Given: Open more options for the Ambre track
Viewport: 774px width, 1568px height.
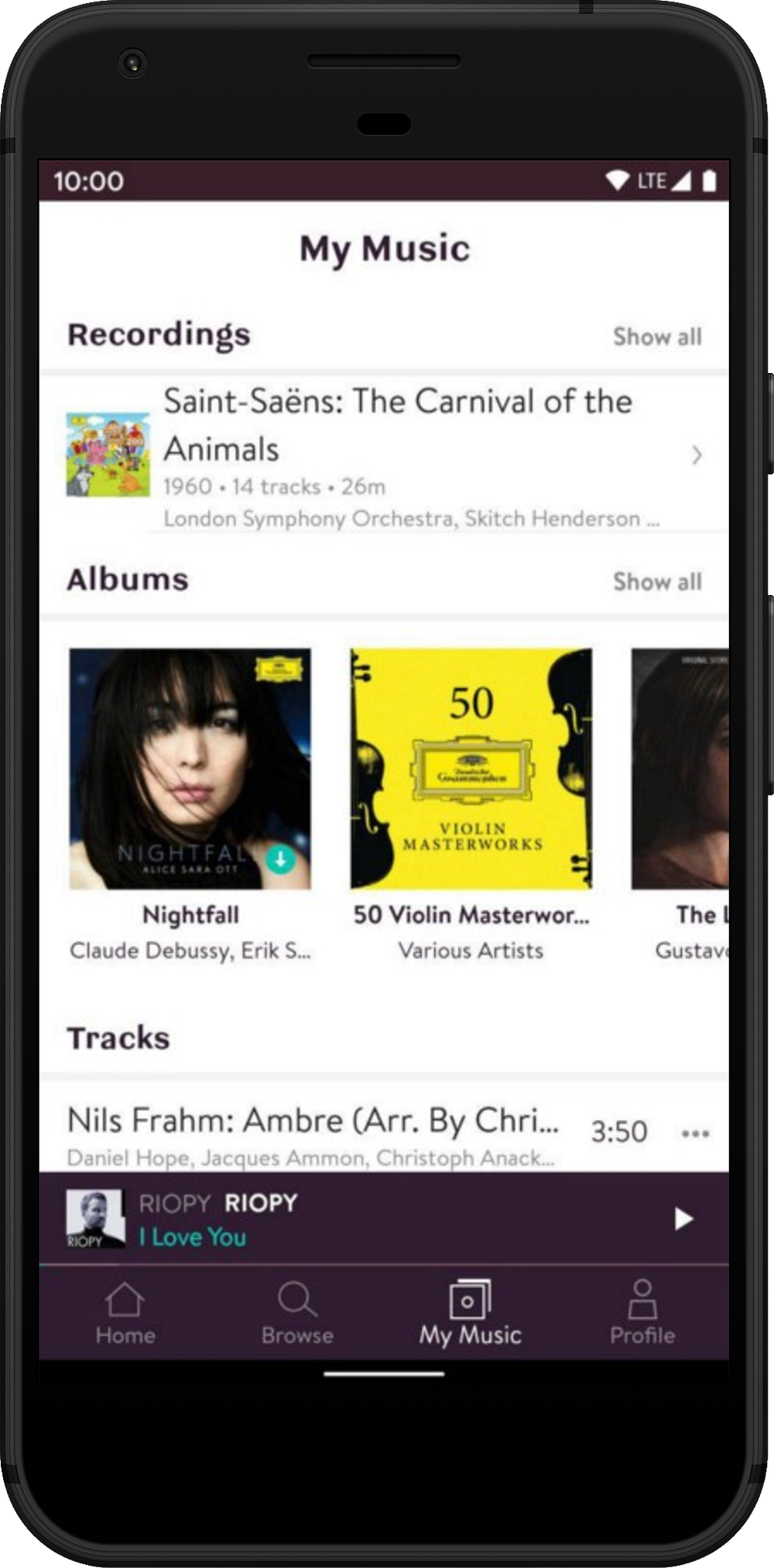Looking at the screenshot, I should (x=695, y=1134).
